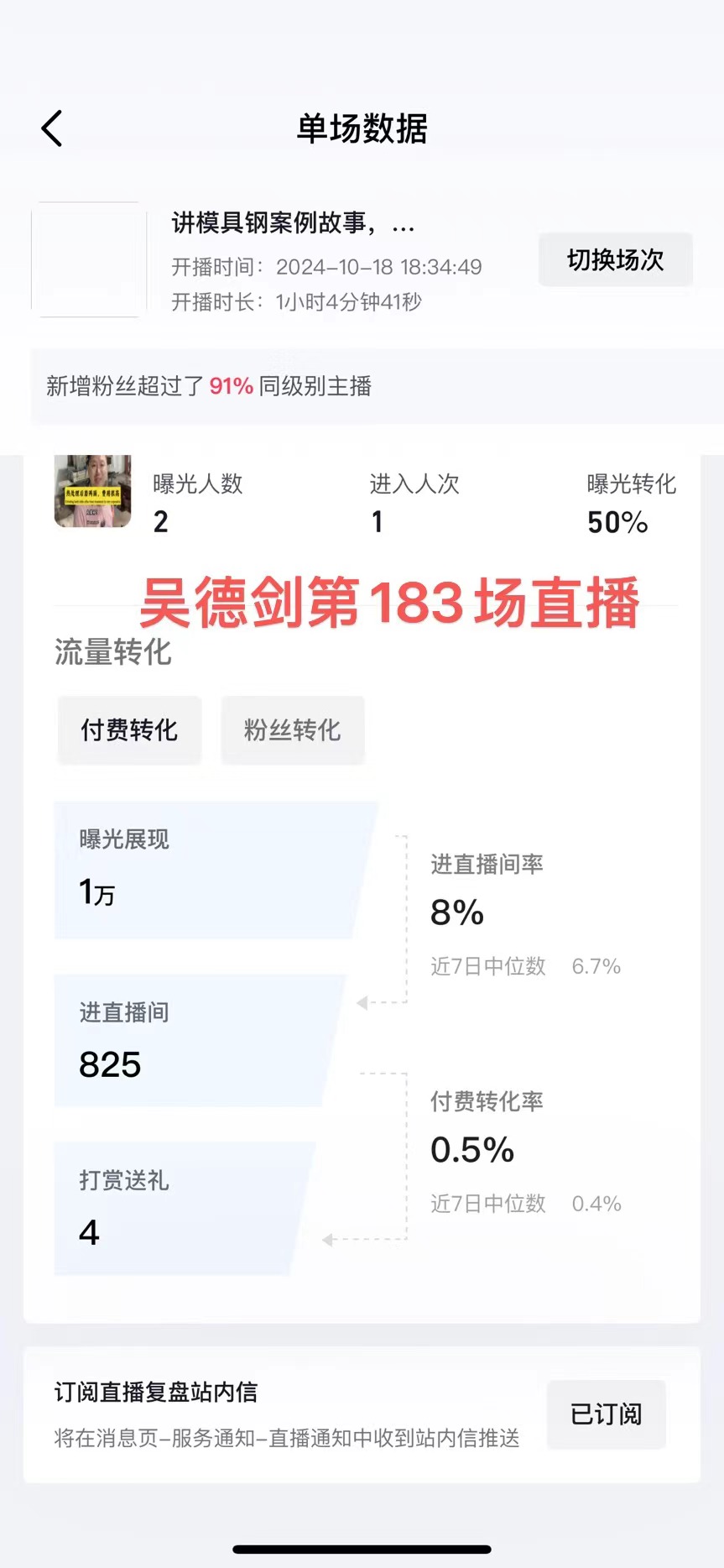The height and width of the screenshot is (1568, 724).
Task: Switch to the 粉丝转化 tab
Action: (x=292, y=729)
